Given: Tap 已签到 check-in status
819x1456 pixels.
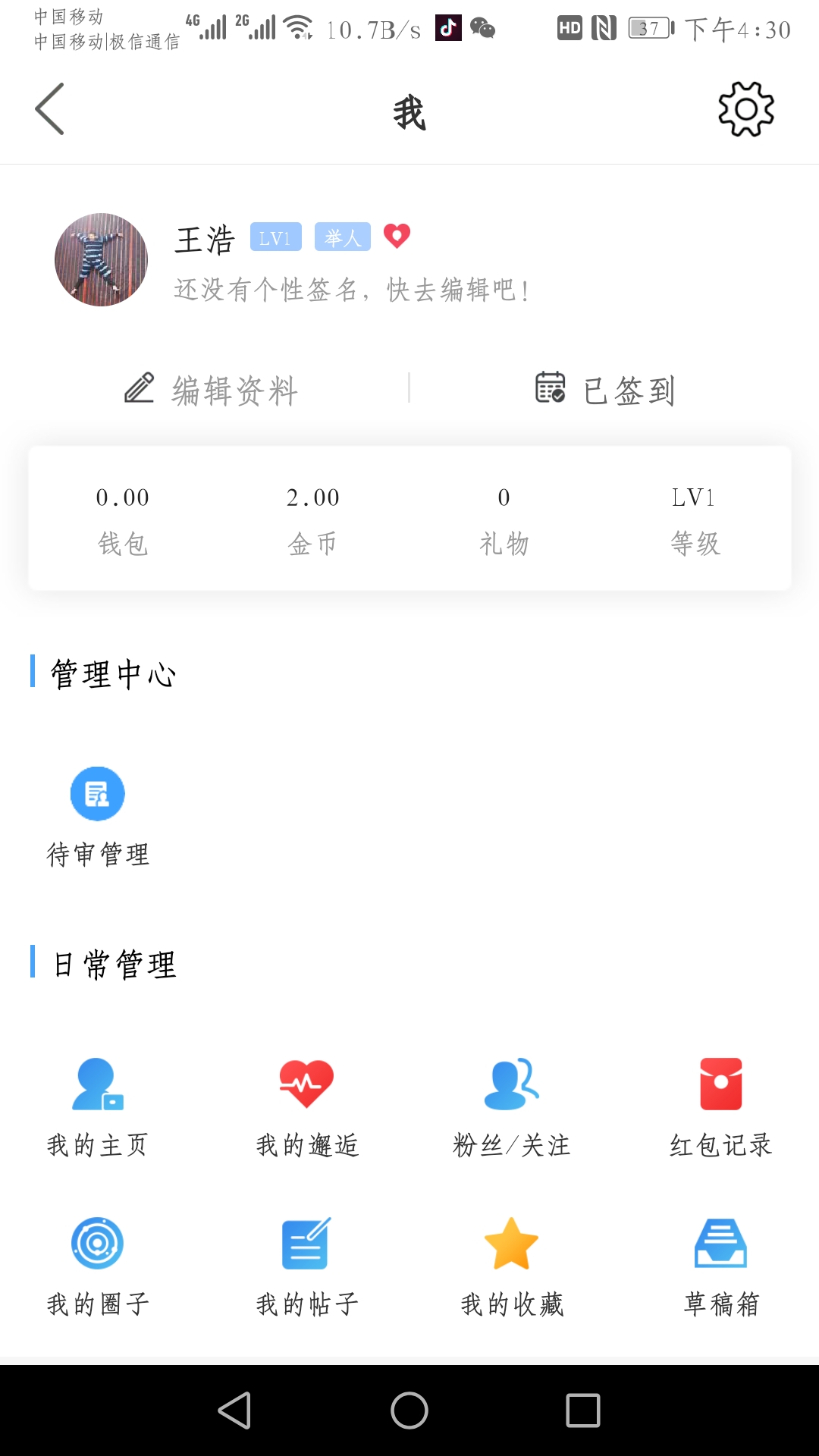Looking at the screenshot, I should (603, 389).
